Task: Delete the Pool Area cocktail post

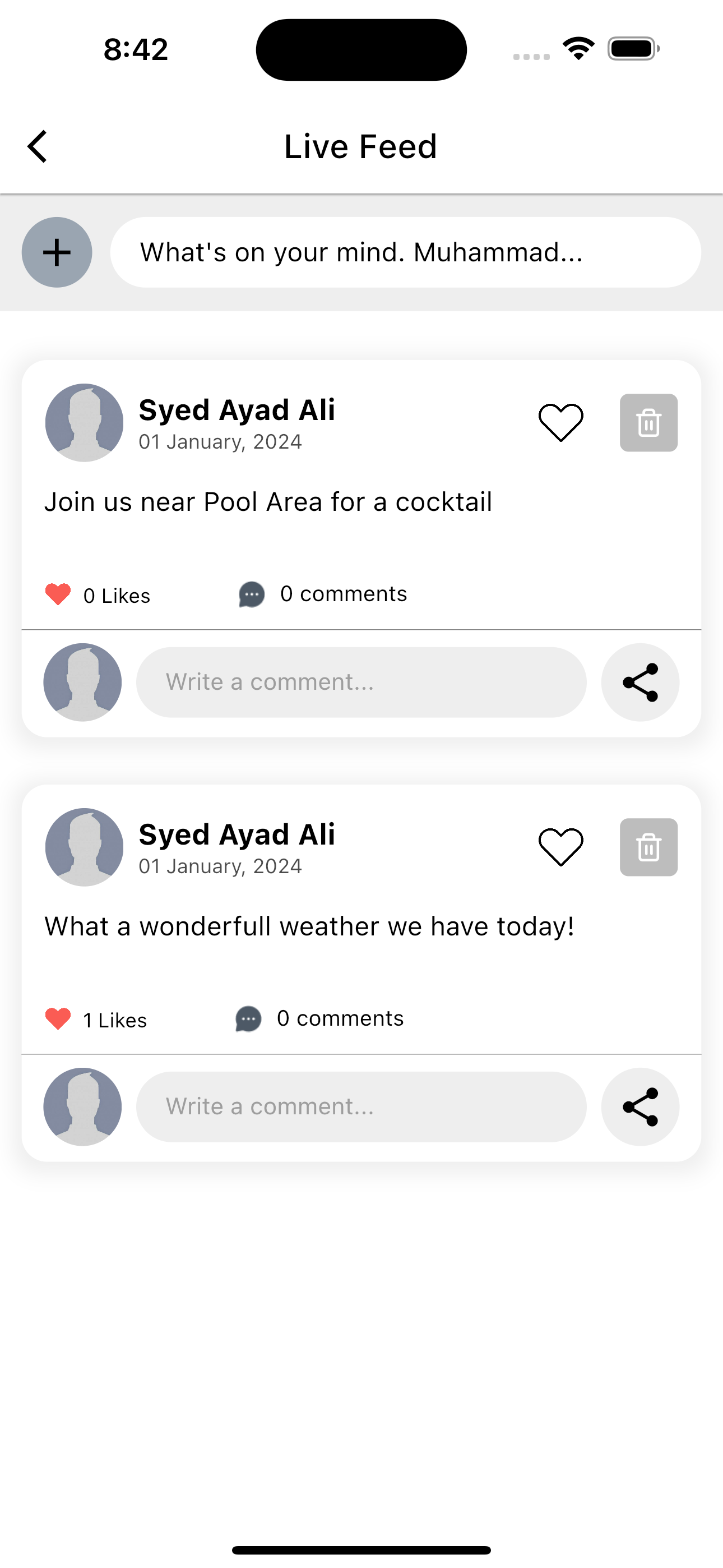Action: [x=648, y=422]
